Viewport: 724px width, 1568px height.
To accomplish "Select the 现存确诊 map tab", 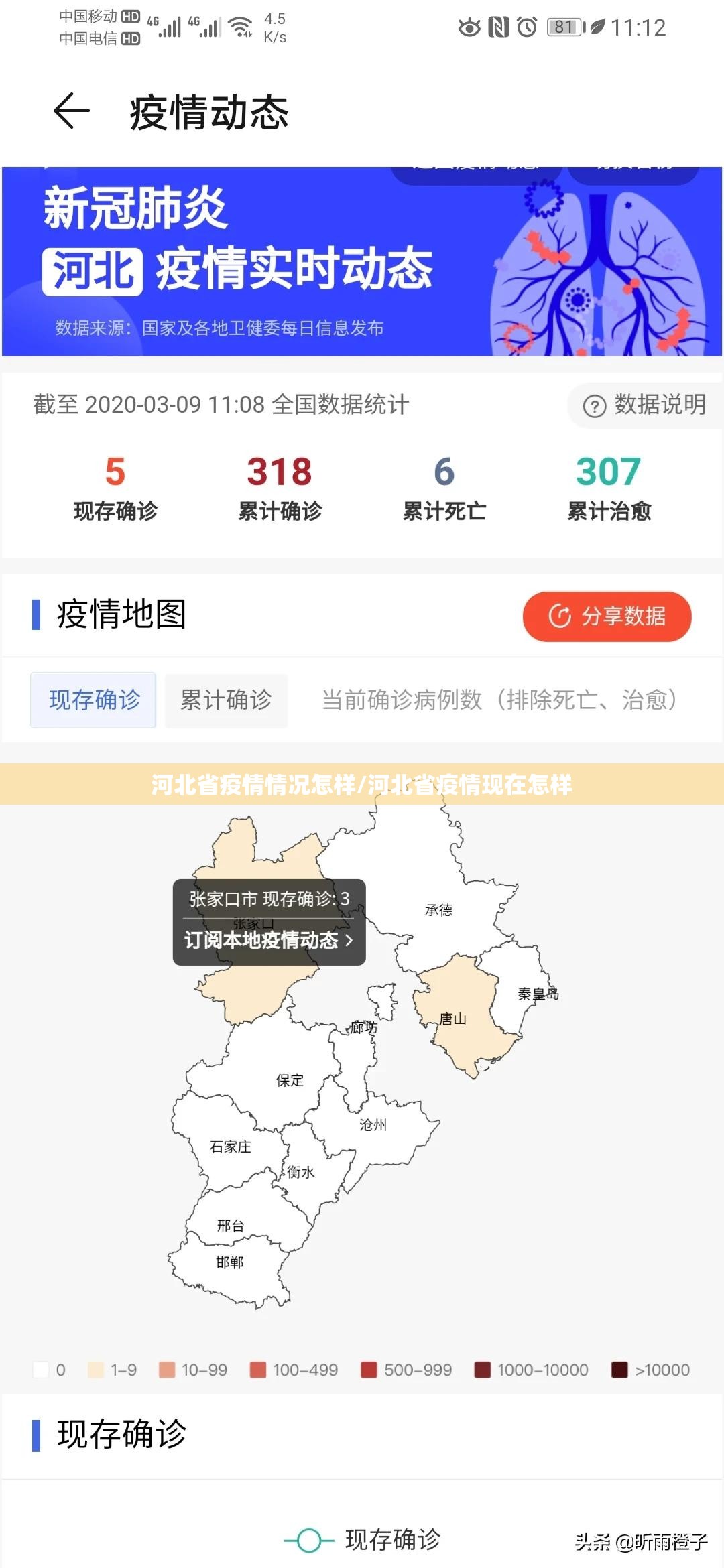I will tap(93, 700).
